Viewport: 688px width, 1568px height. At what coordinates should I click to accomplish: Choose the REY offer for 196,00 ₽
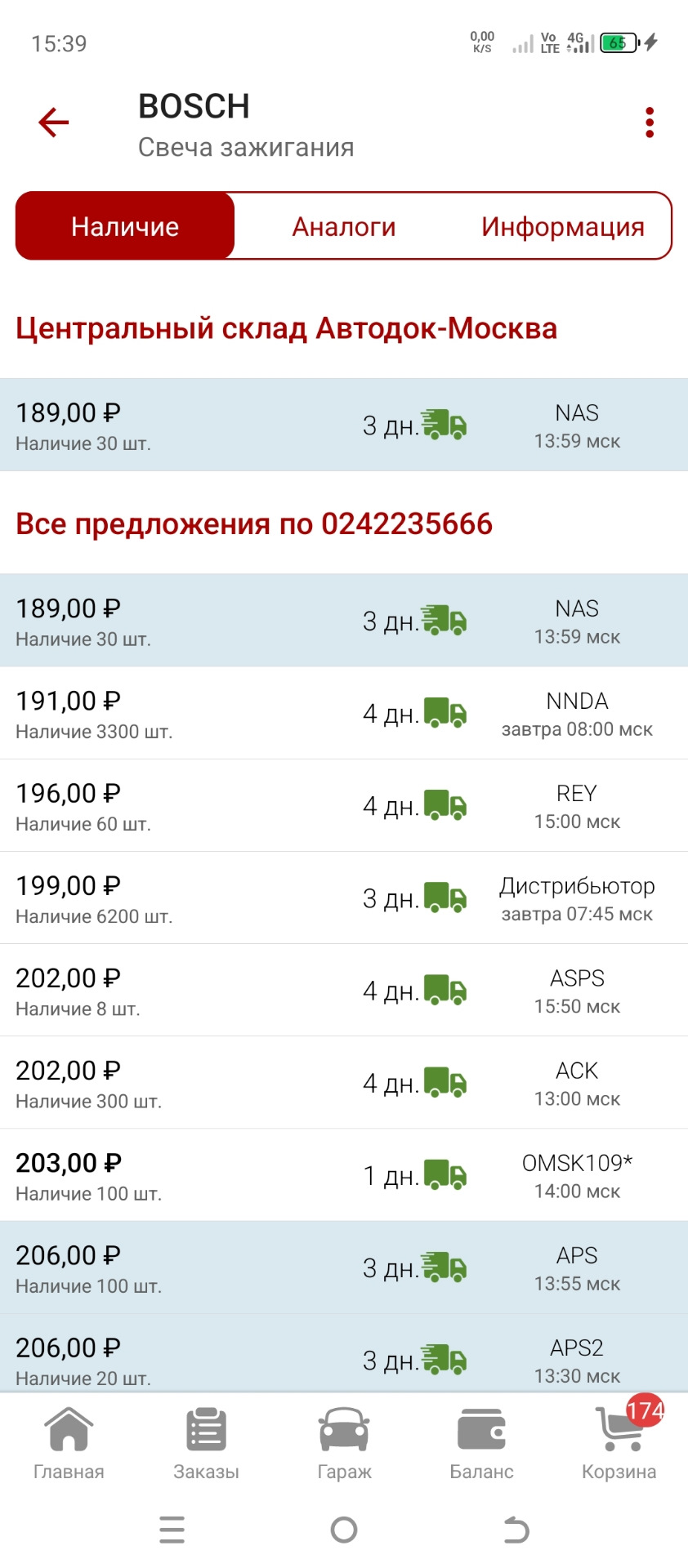click(x=343, y=806)
